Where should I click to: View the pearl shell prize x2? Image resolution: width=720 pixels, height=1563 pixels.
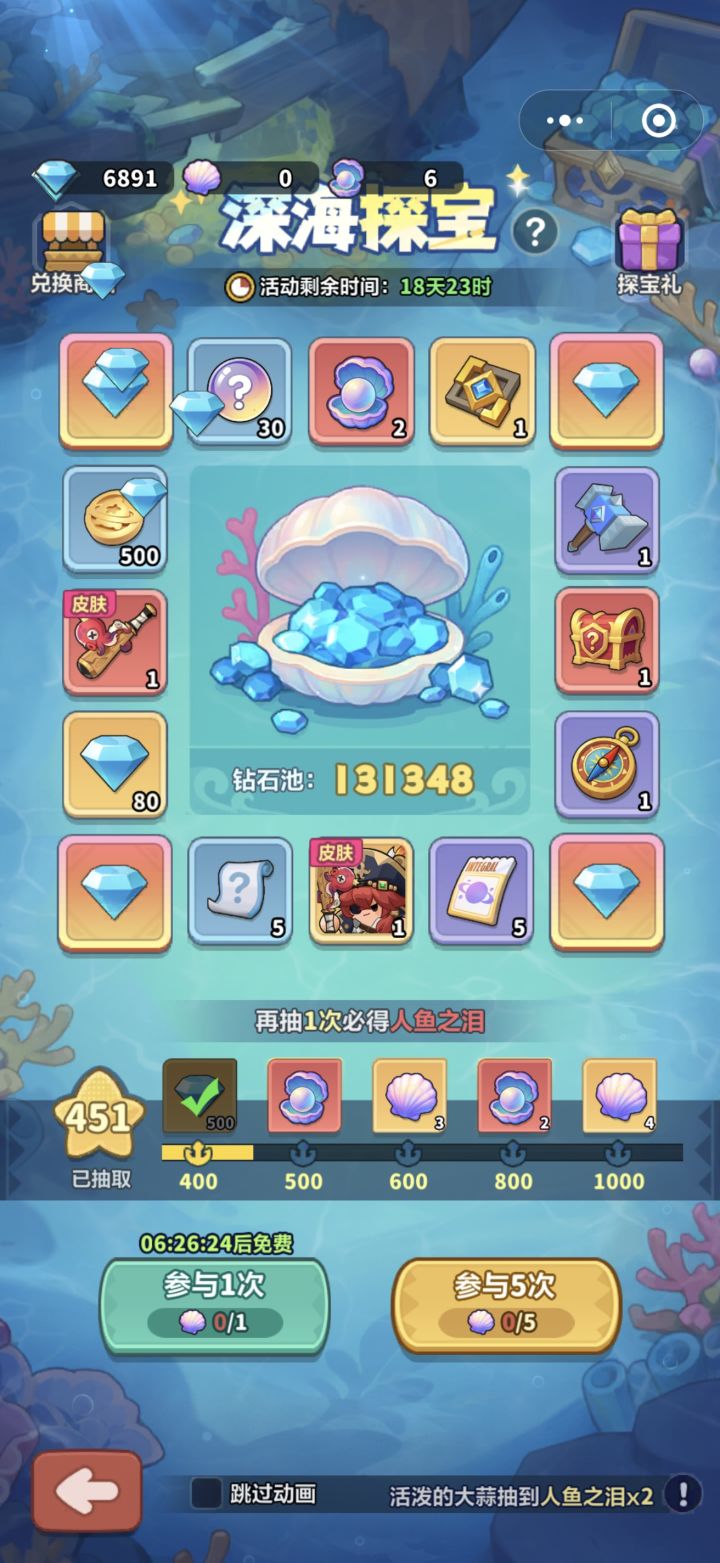[360, 391]
